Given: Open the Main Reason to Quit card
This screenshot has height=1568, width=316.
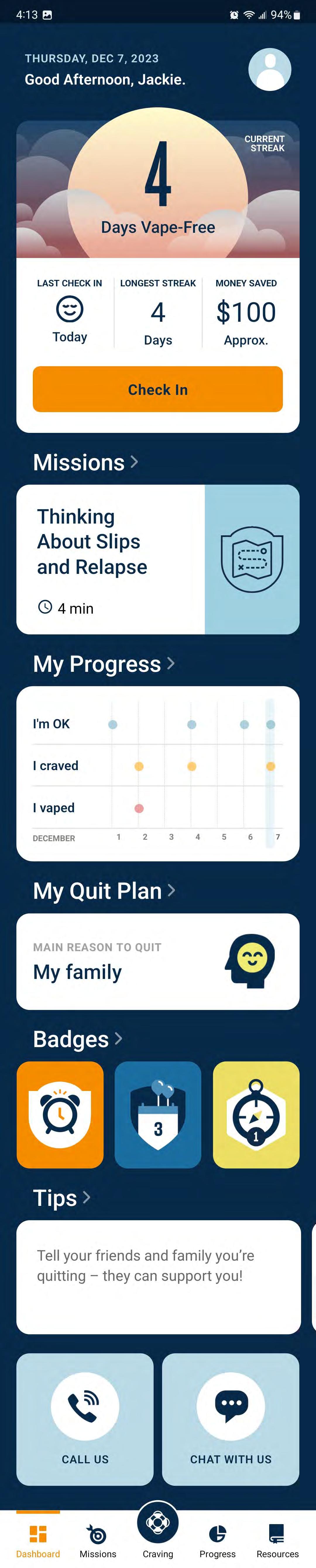Looking at the screenshot, I should [158, 961].
